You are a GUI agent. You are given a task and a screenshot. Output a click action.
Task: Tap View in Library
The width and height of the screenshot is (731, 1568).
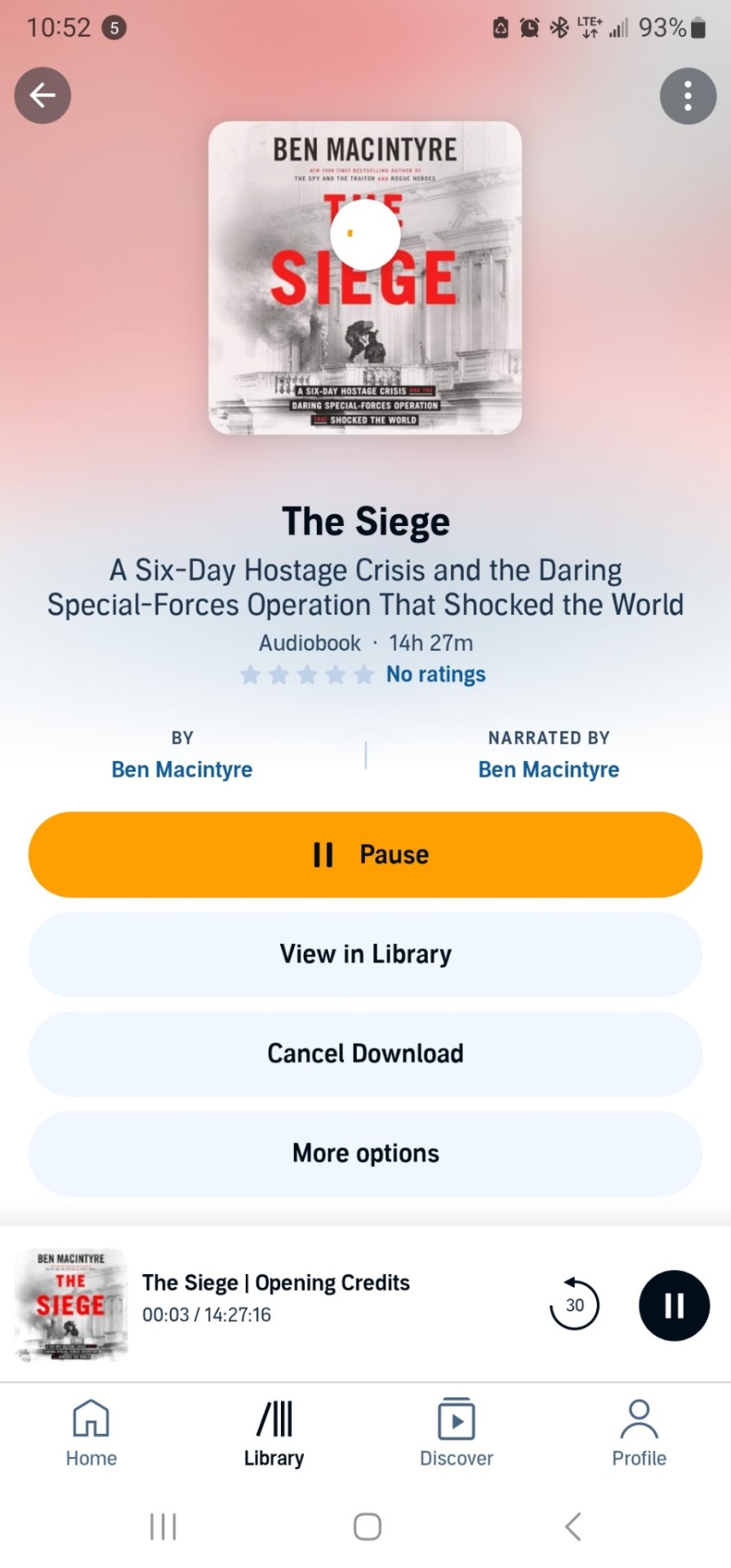[x=365, y=954]
